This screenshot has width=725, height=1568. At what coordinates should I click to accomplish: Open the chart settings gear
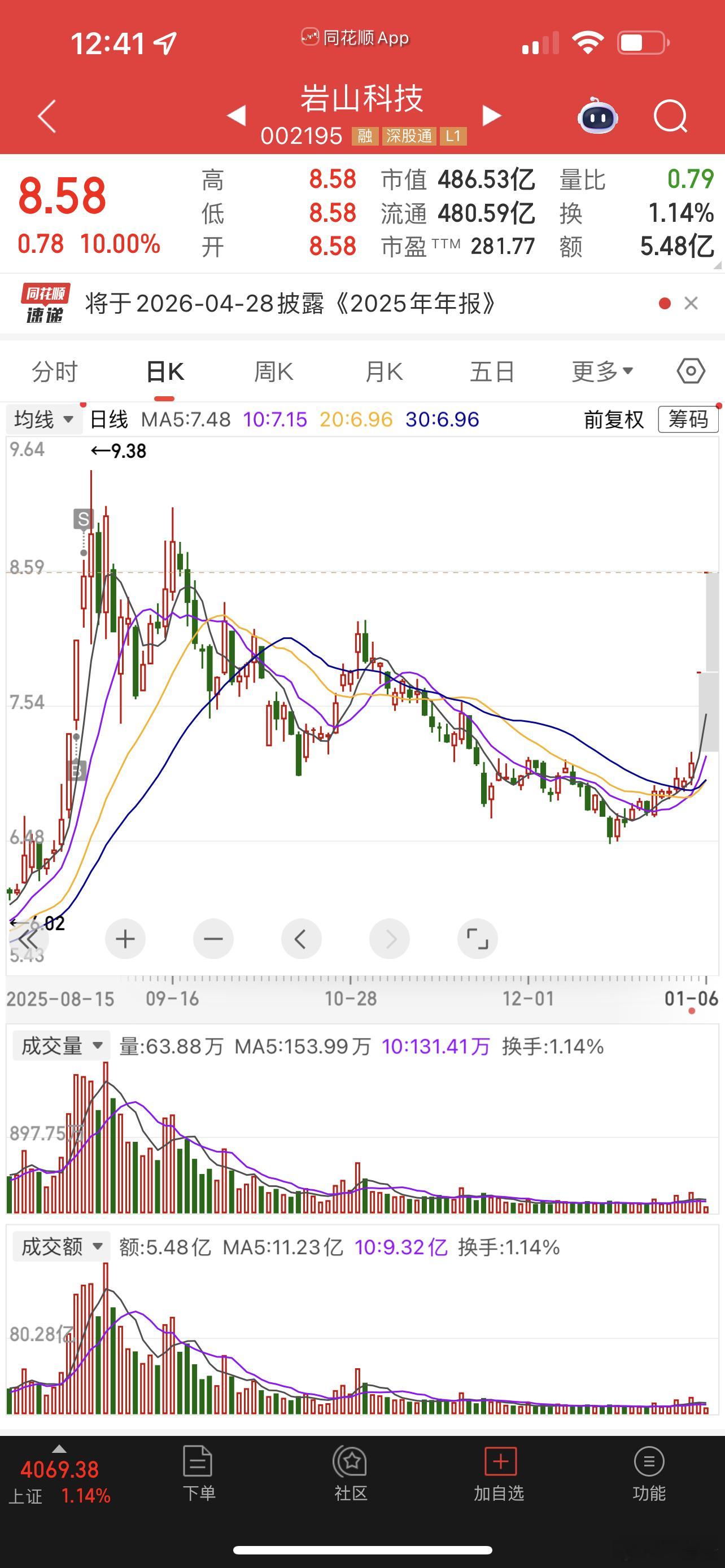(692, 370)
